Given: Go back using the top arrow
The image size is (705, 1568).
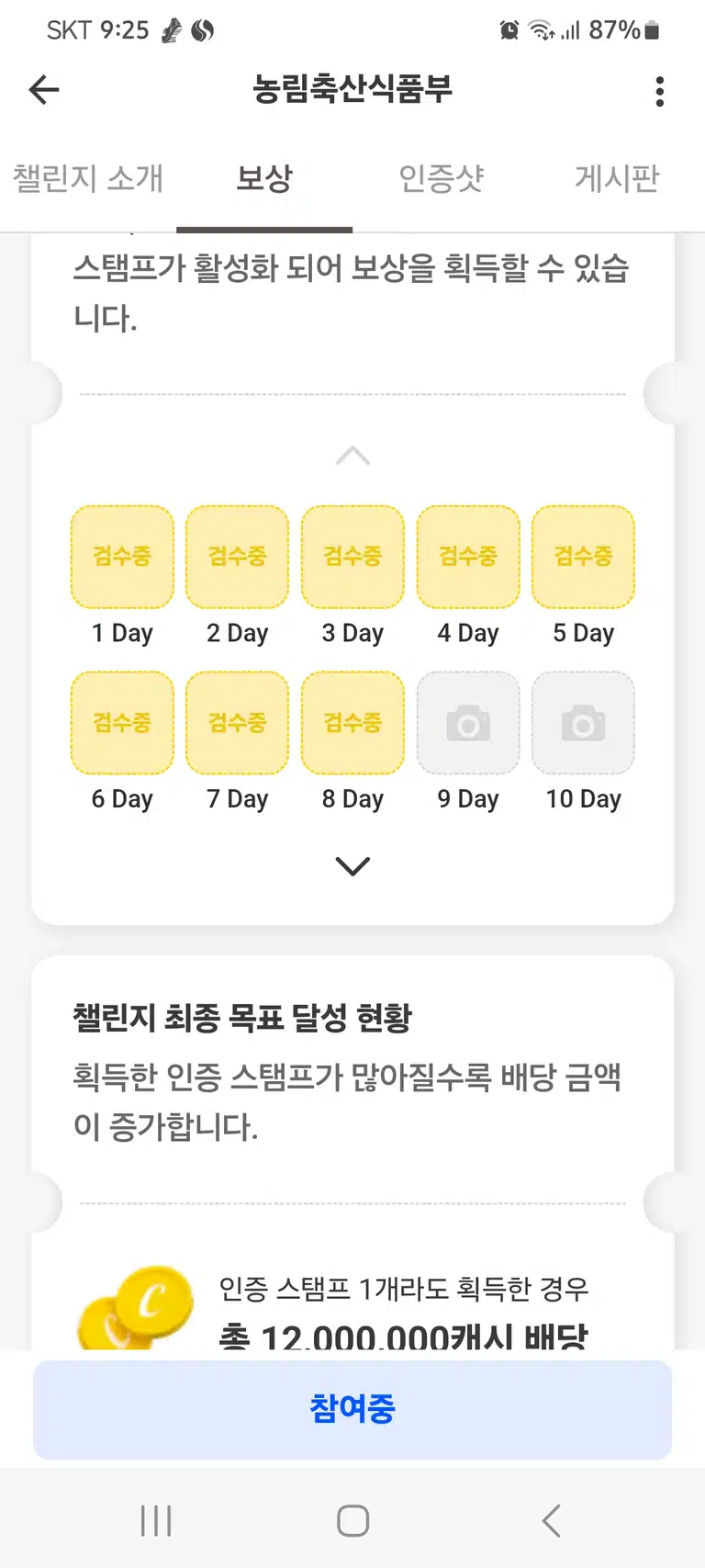Looking at the screenshot, I should pos(43,90).
